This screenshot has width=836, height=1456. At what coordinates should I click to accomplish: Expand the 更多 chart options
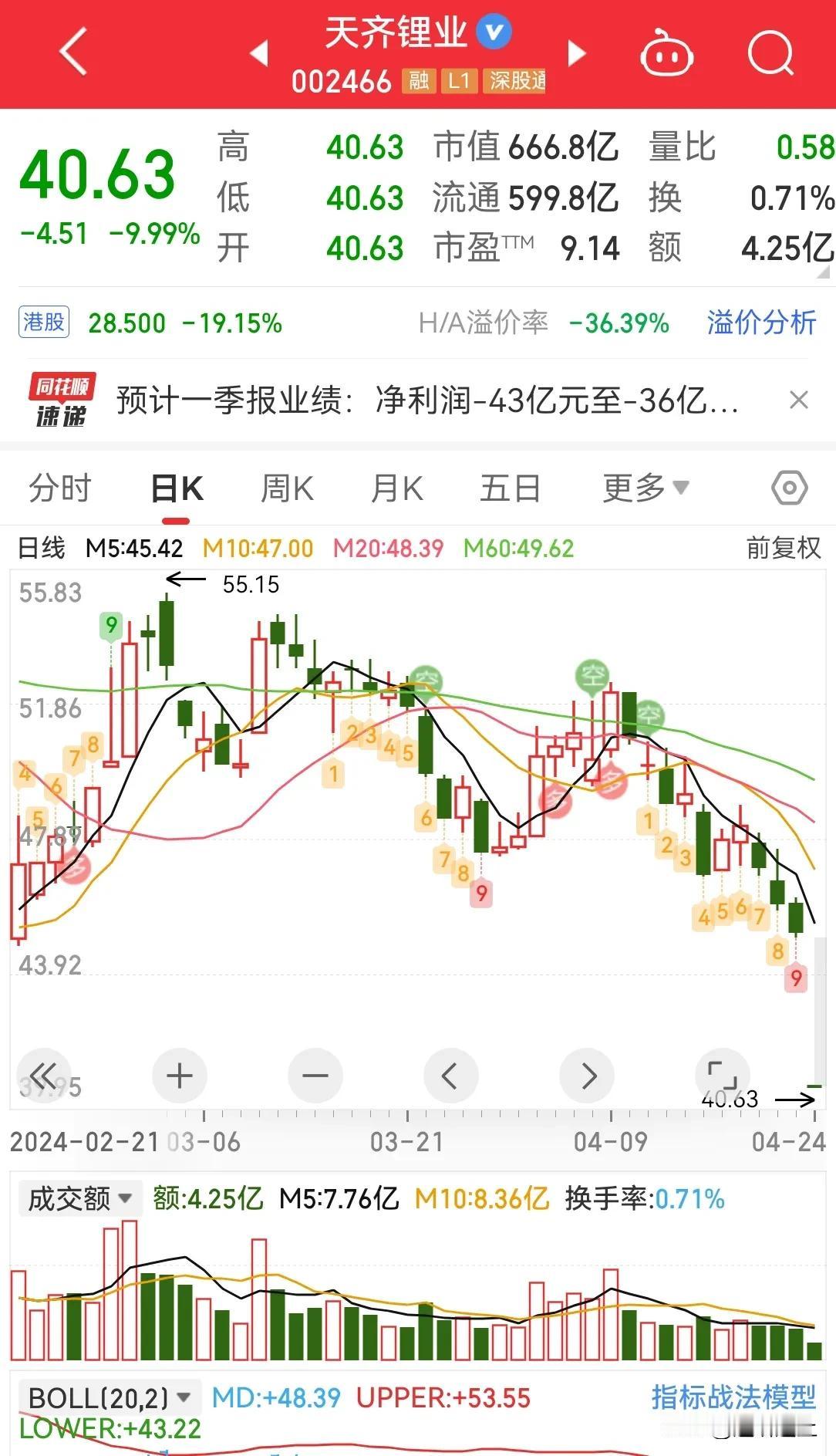tap(646, 488)
